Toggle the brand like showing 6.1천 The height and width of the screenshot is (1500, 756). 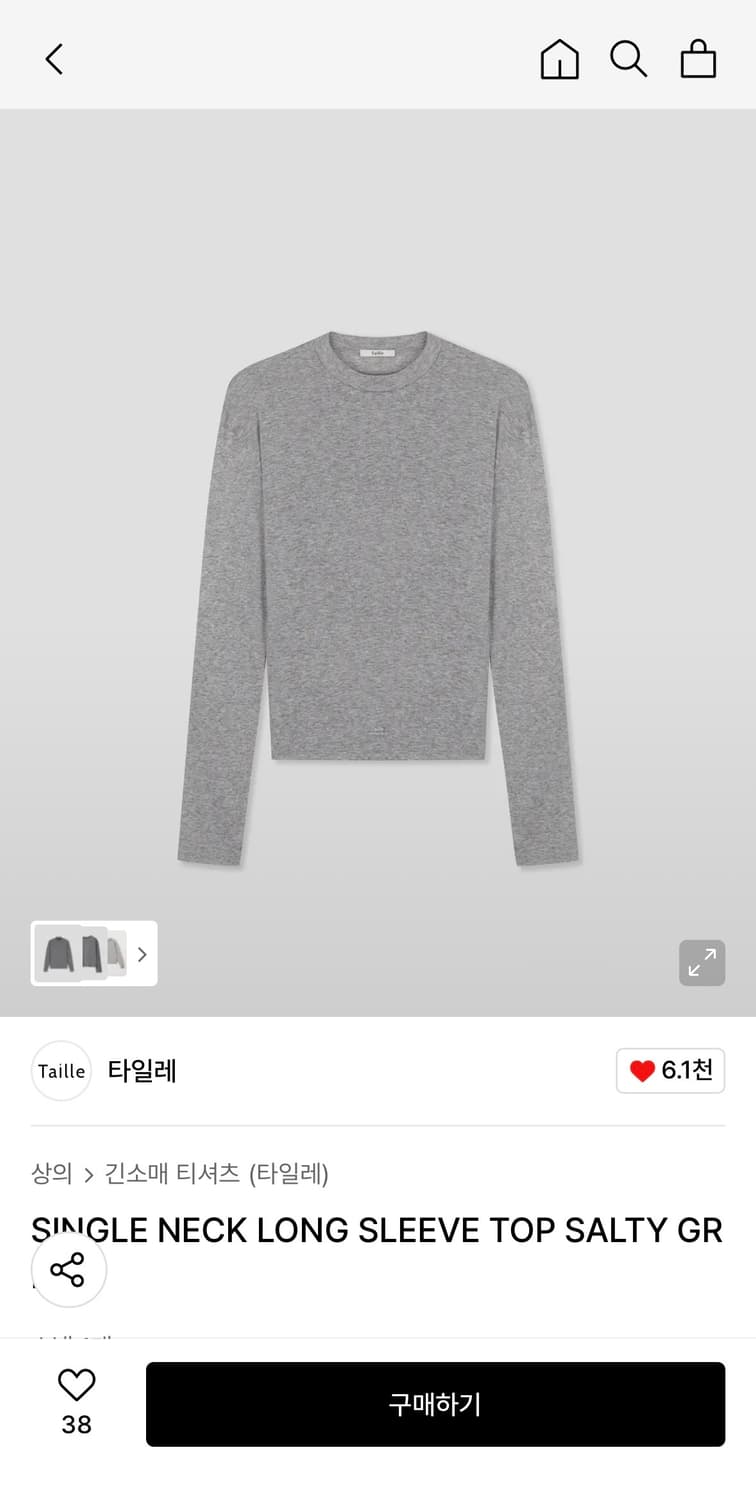(670, 1070)
